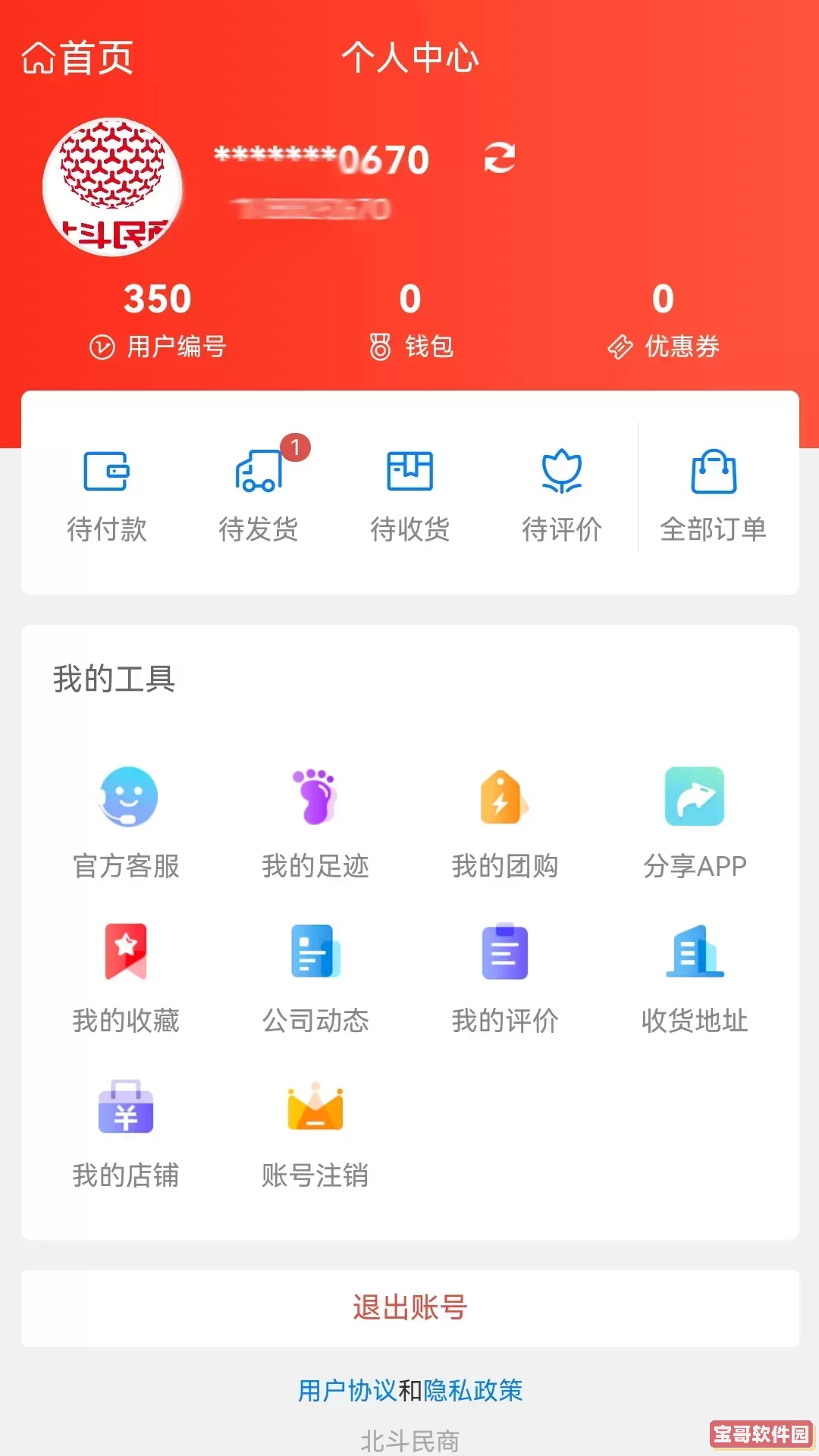Open 我的足迹 browsing history
Viewport: 819px width, 1456px height.
[x=315, y=823]
